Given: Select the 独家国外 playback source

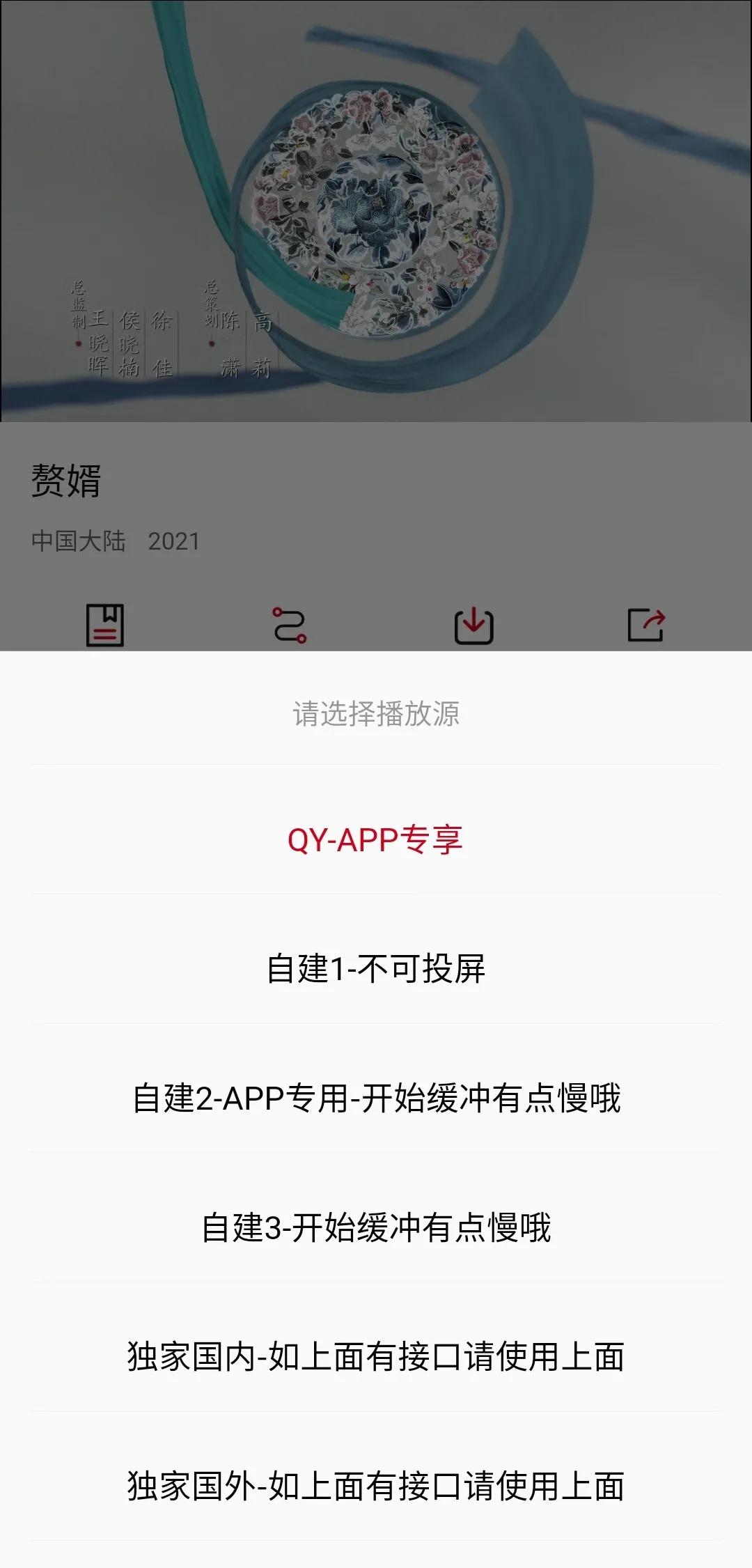Looking at the screenshot, I should [375, 1486].
